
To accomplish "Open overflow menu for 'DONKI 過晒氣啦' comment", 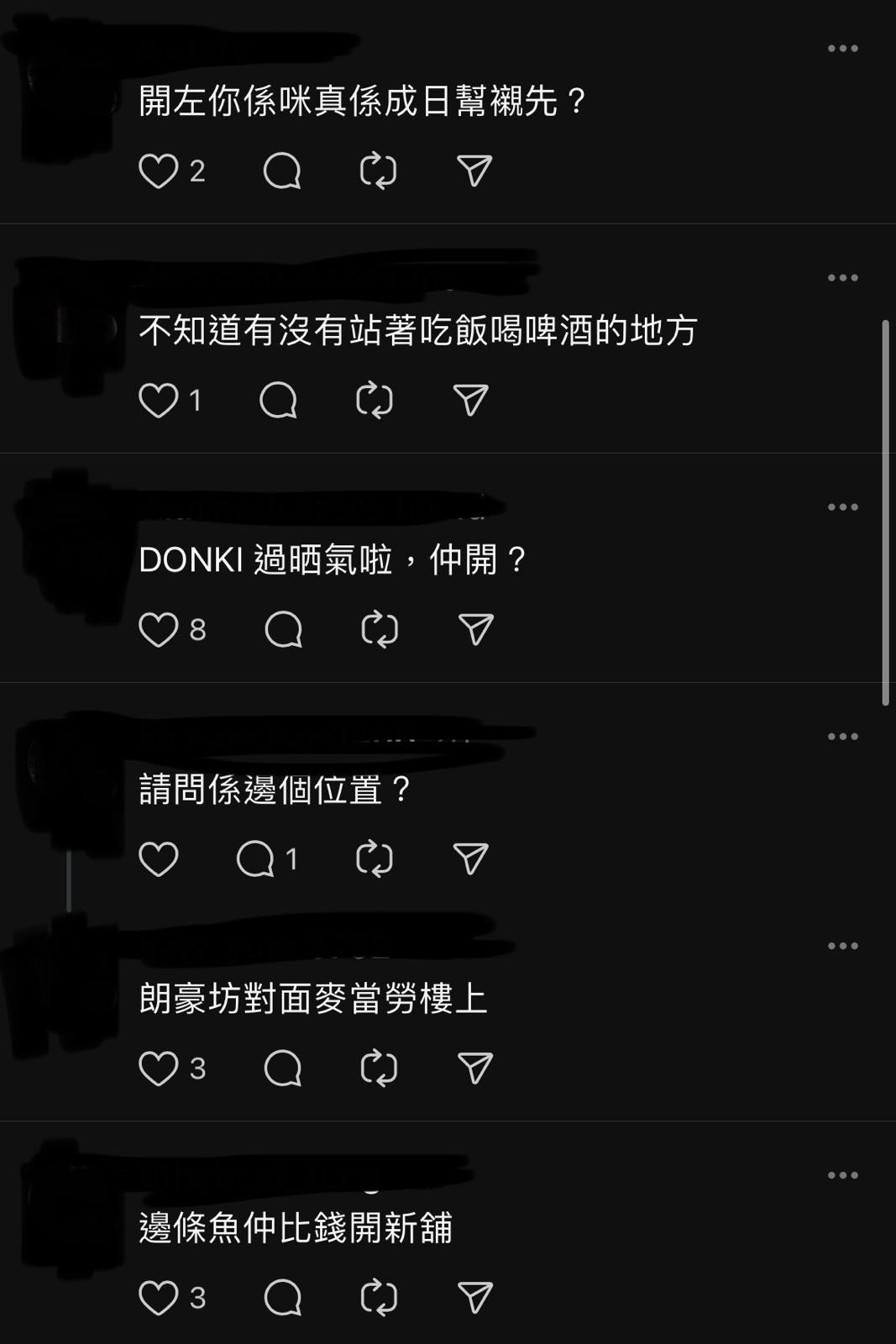I will (842, 507).
